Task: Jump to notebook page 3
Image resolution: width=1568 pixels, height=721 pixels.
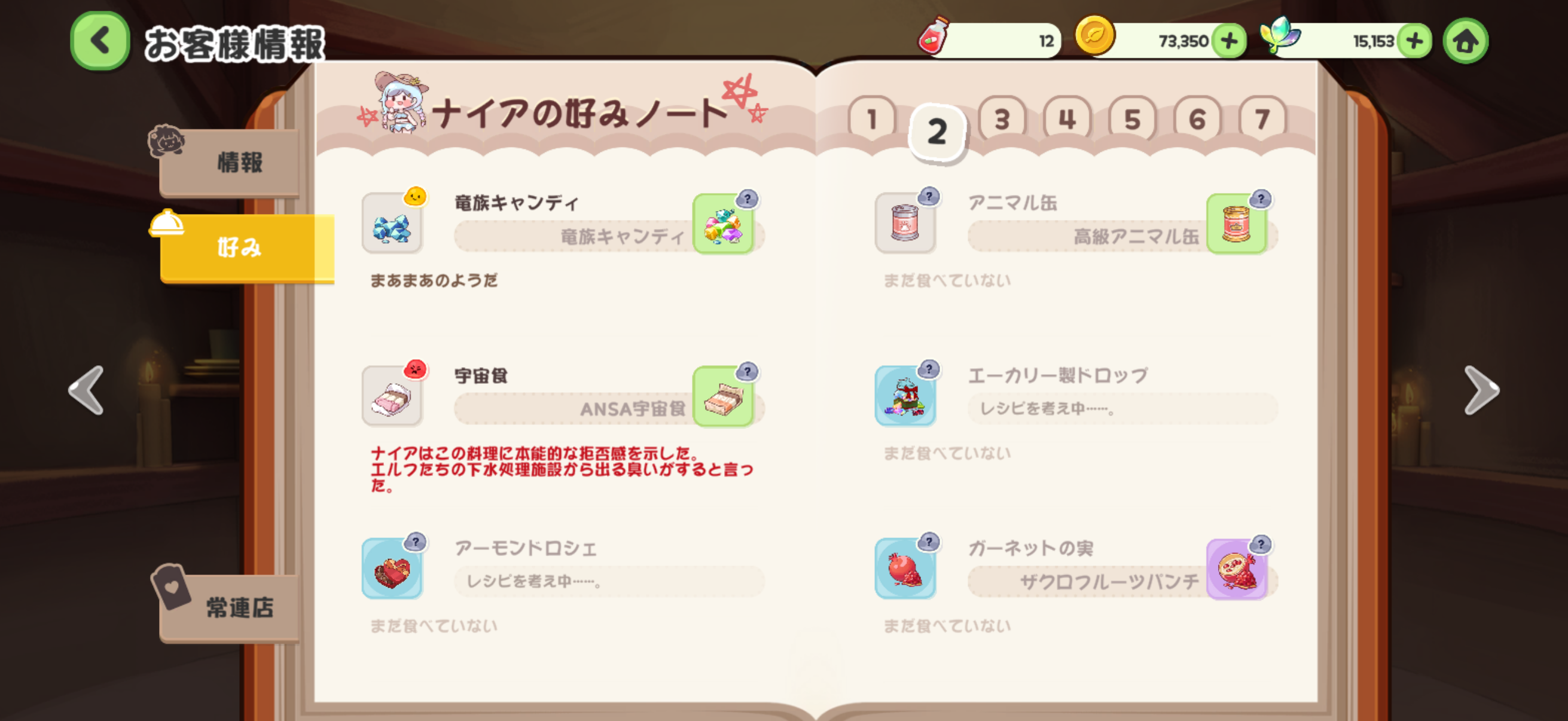Action: click(x=1002, y=118)
